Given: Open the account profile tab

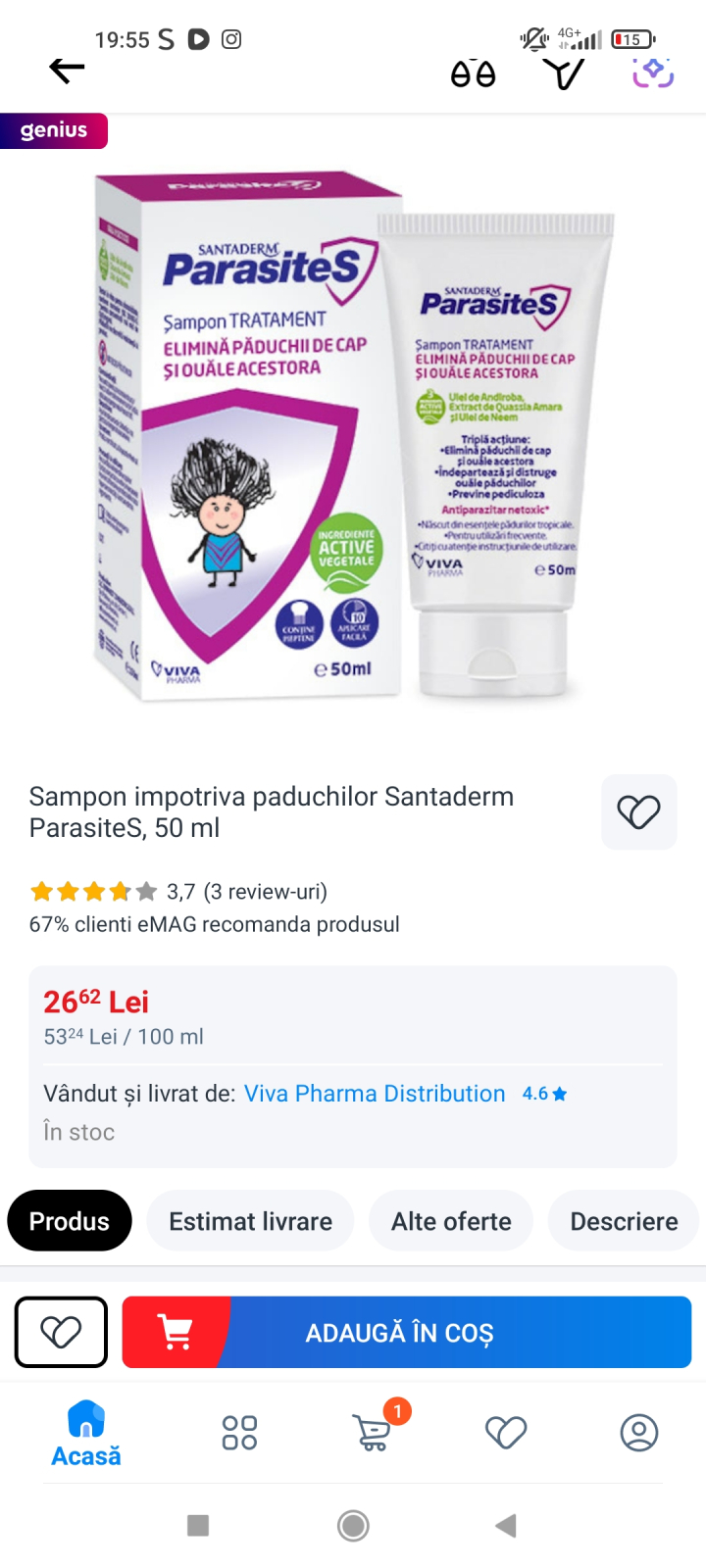Looking at the screenshot, I should tap(639, 1433).
